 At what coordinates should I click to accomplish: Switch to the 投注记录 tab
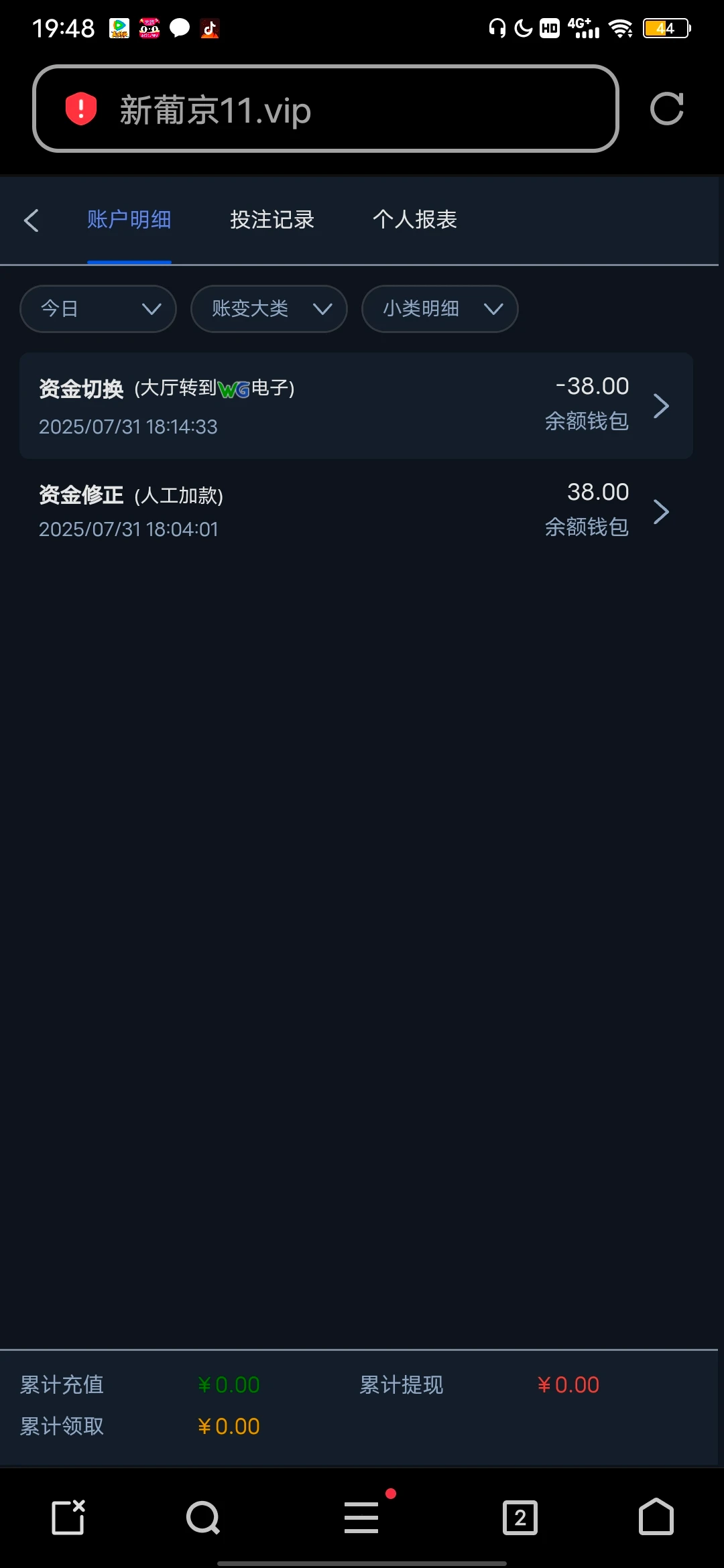[x=271, y=220]
